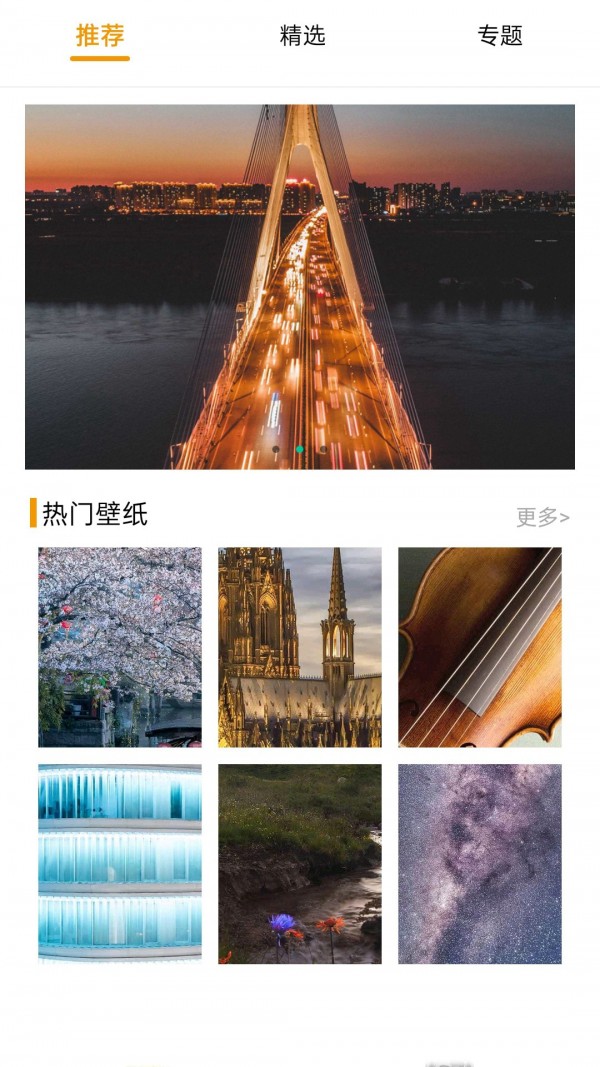Open the 专题 tab

[x=500, y=36]
